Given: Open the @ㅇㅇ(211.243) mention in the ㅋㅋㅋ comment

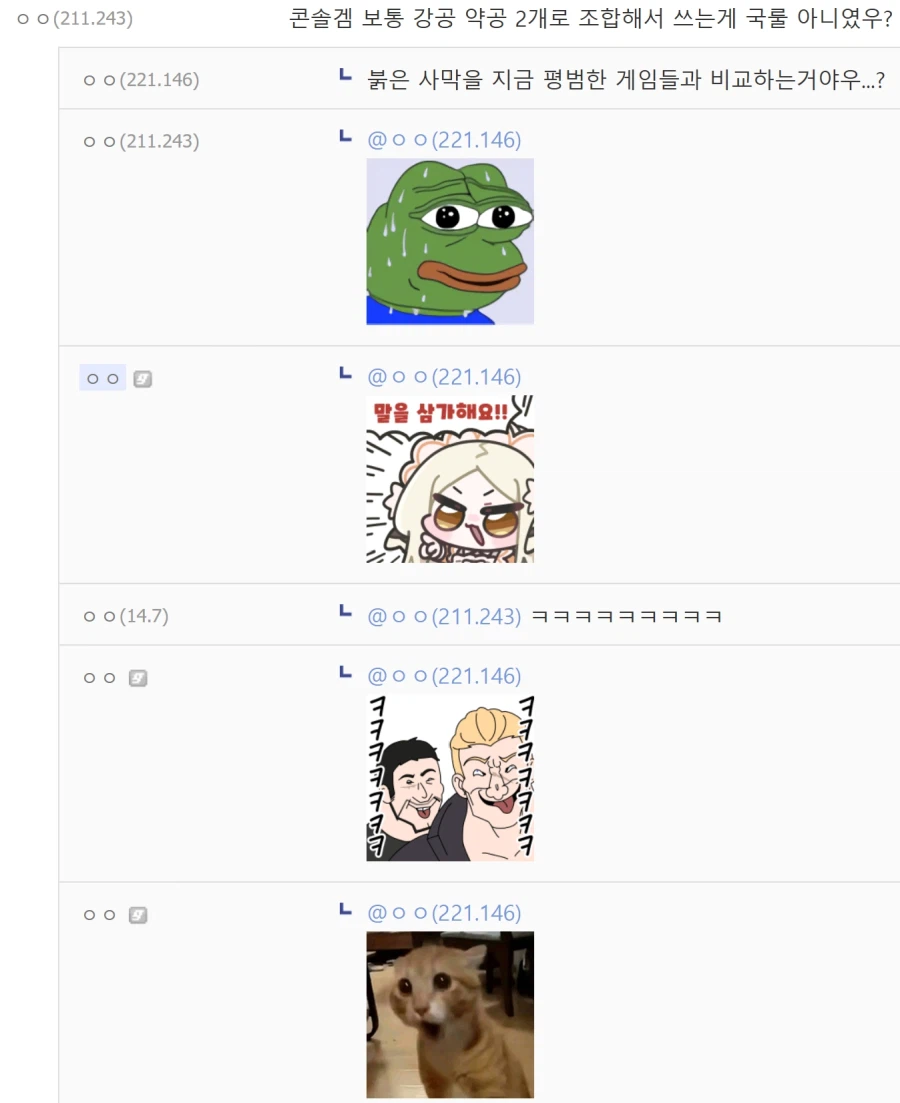Looking at the screenshot, I should pos(444,615).
